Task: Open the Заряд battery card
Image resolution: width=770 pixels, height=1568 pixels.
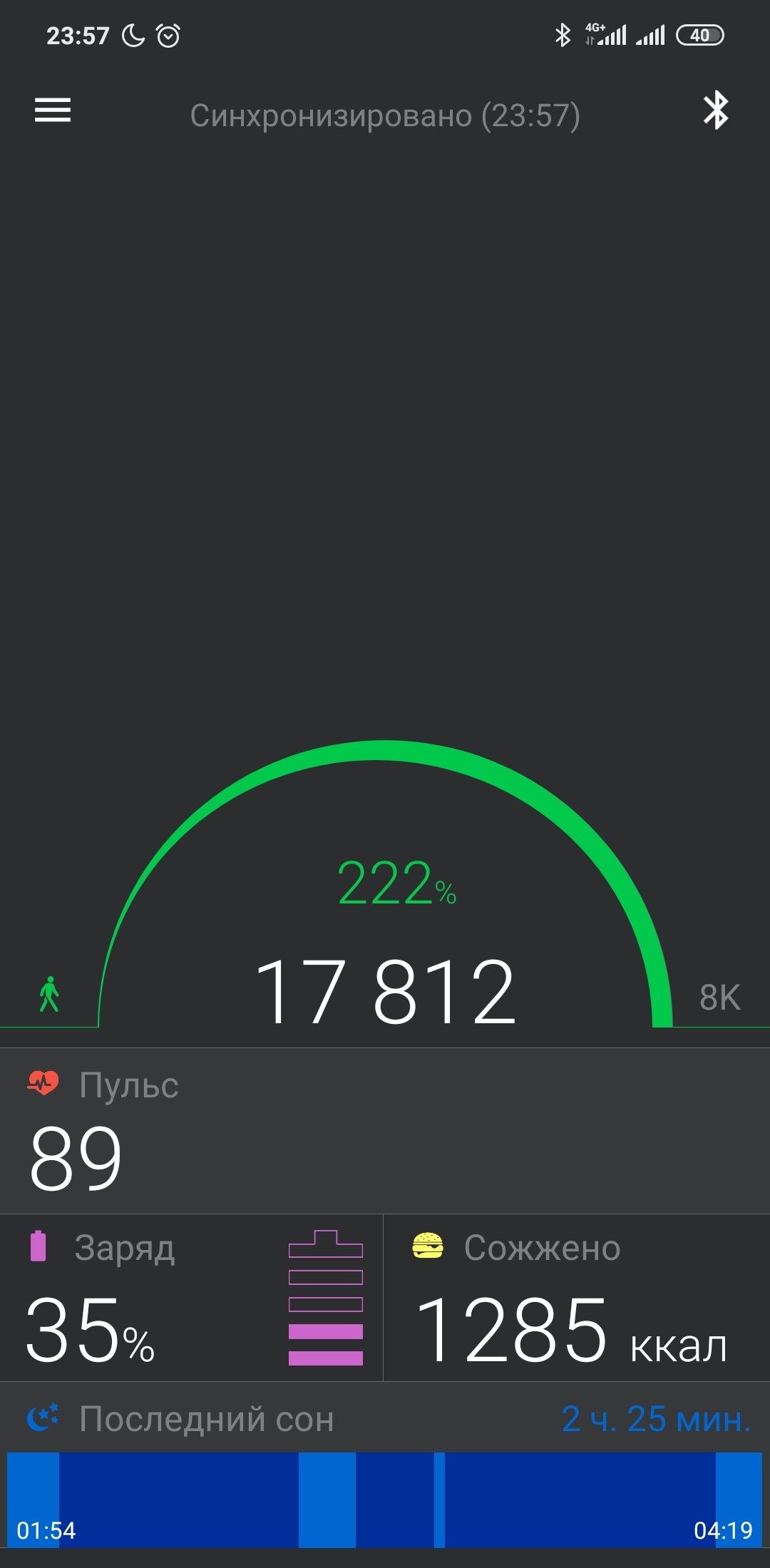Action: [x=191, y=1298]
